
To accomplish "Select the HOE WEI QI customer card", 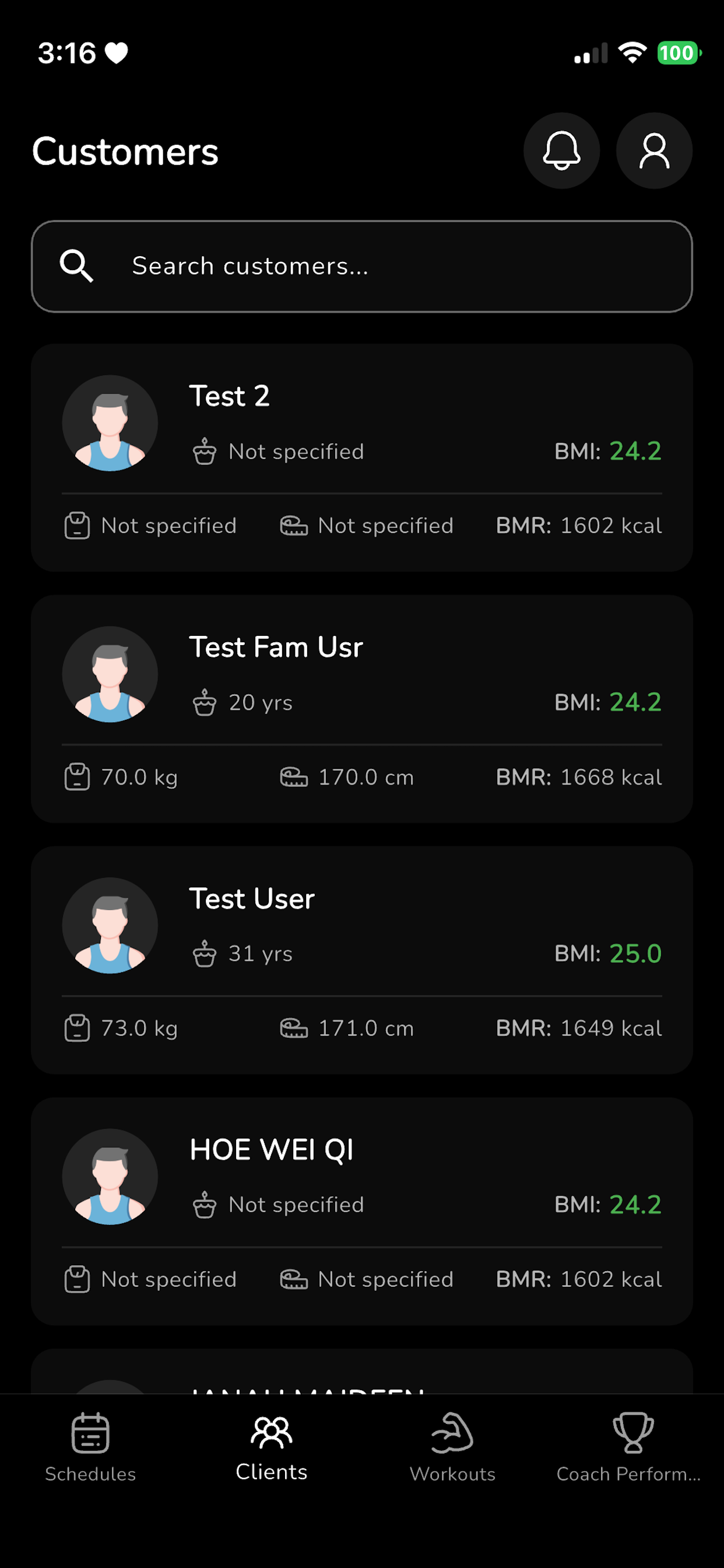I will pyautogui.click(x=362, y=1212).
